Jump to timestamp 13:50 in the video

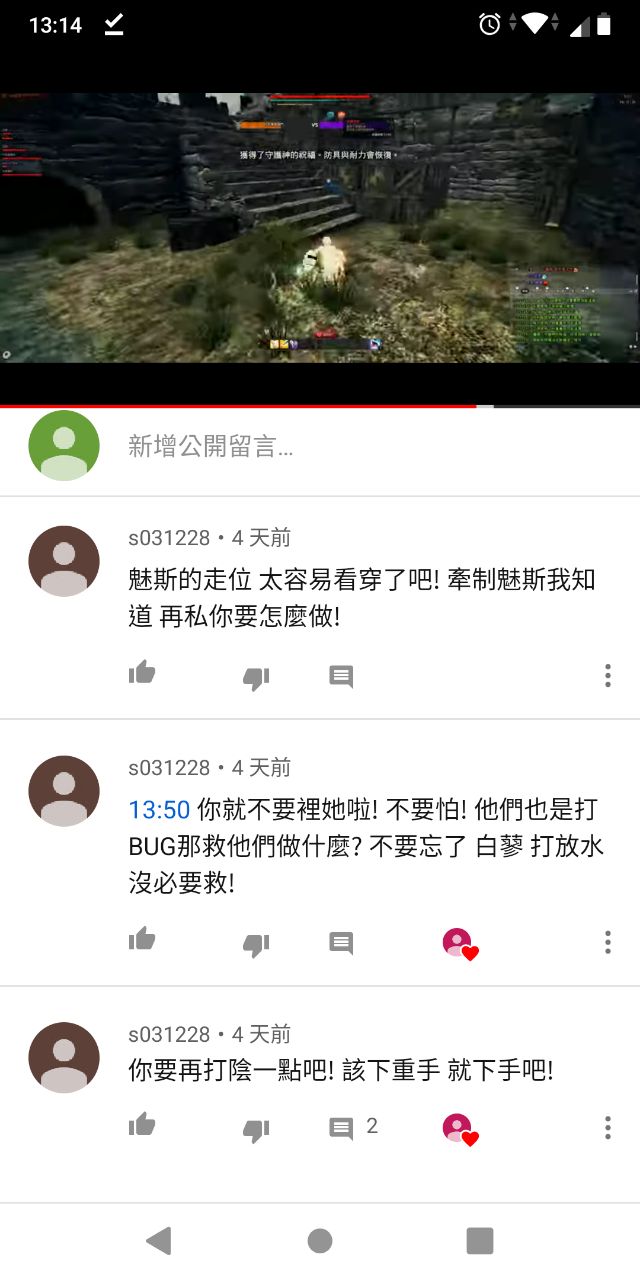[159, 809]
